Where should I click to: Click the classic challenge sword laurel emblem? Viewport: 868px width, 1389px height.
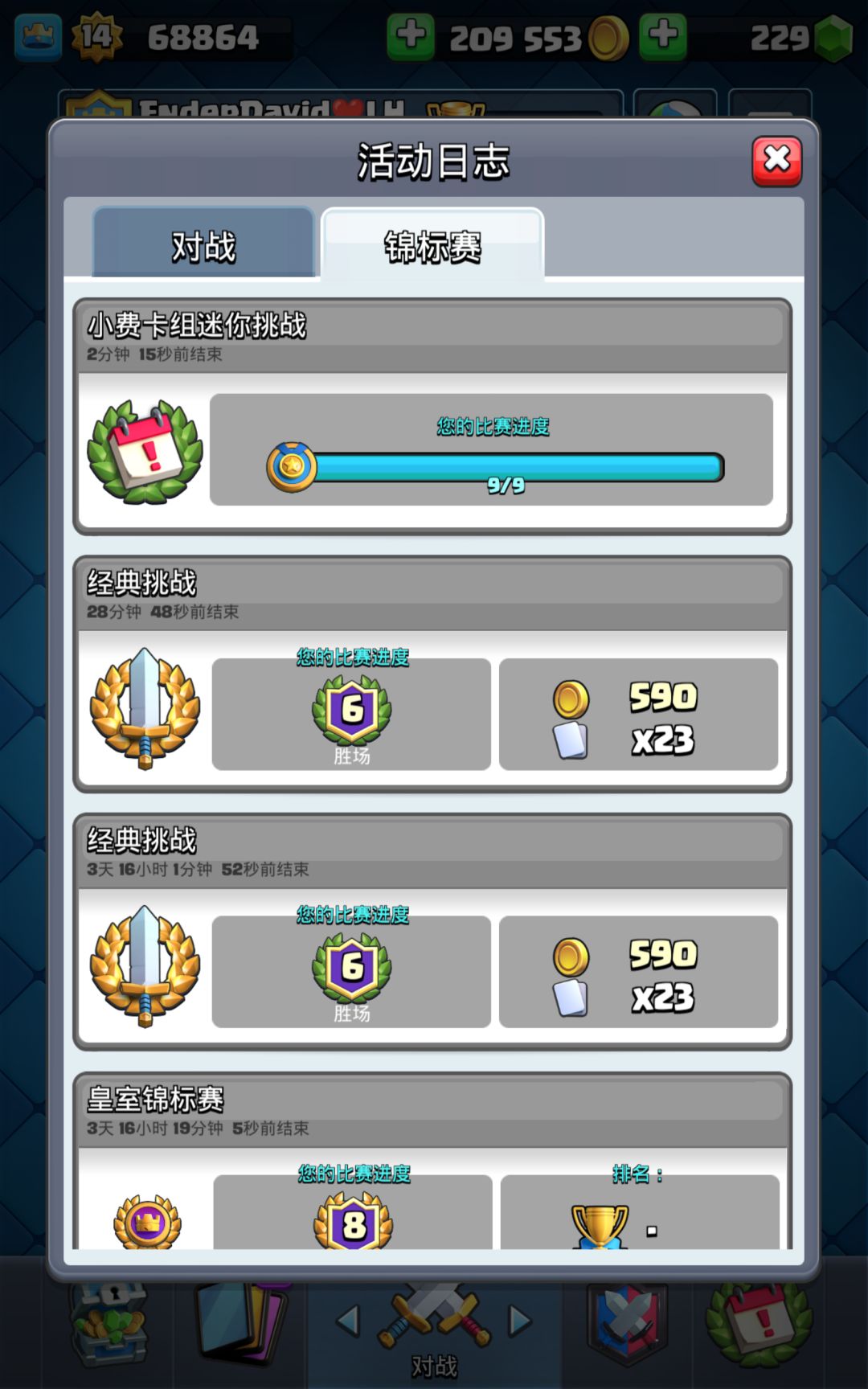click(143, 715)
